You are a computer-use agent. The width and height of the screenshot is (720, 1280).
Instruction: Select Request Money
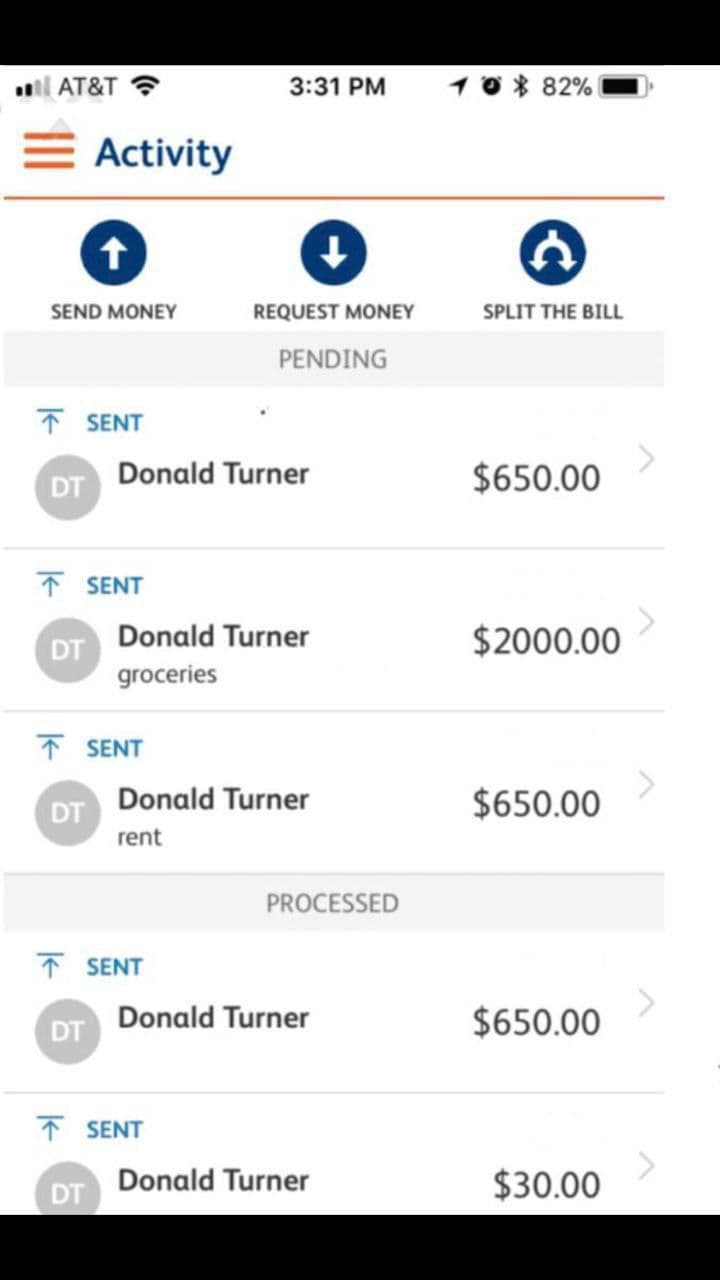[333, 254]
